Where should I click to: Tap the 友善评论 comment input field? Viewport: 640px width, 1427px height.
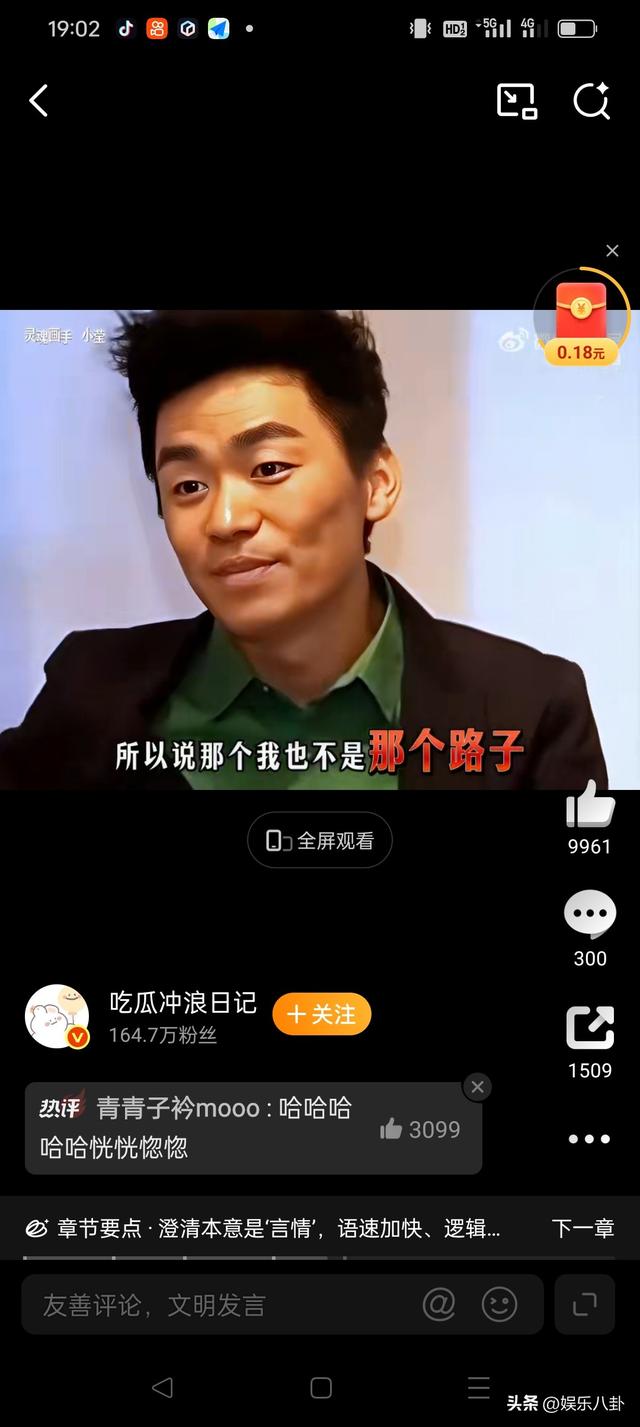pos(220,1304)
